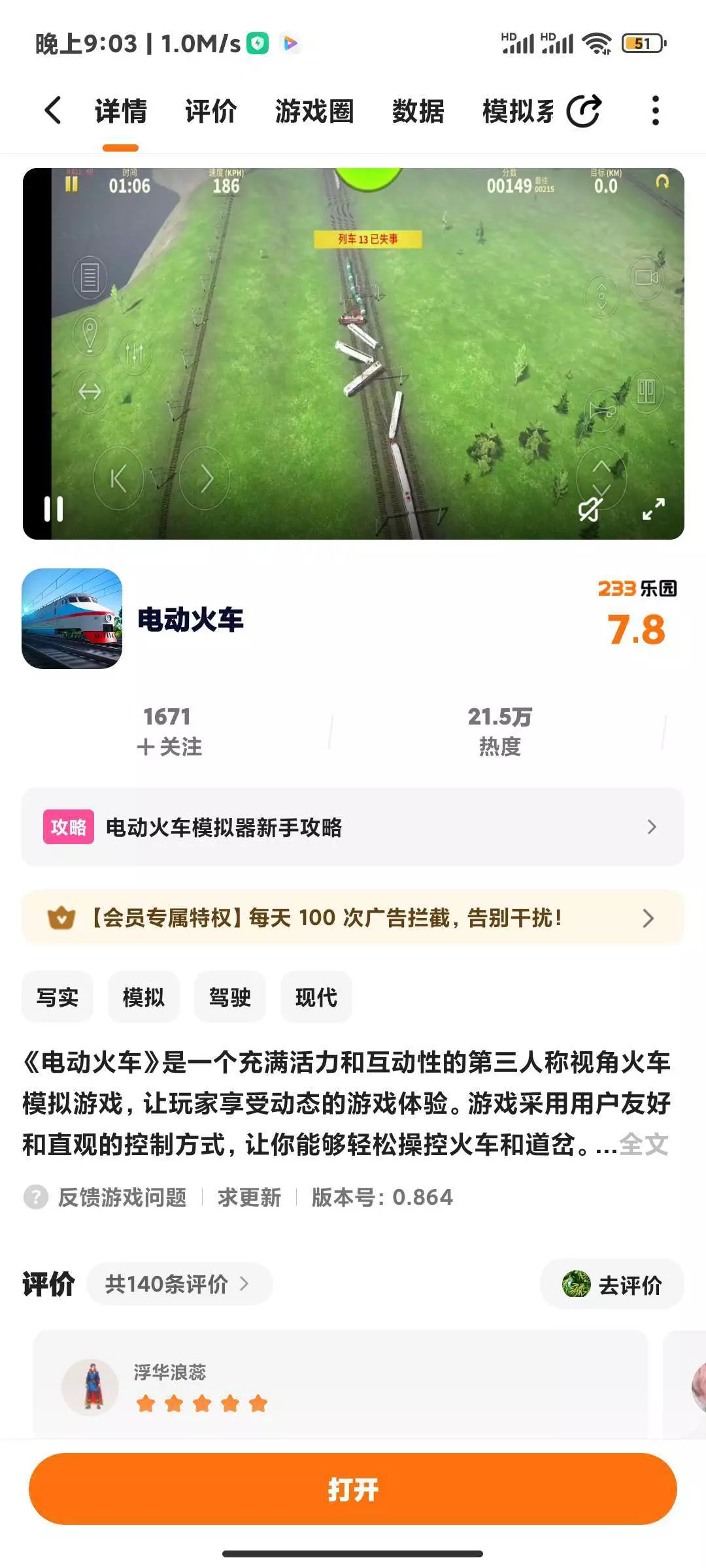The height and width of the screenshot is (1568, 706).
Task: Tap 打开 to launch the game
Action: pyautogui.click(x=353, y=1489)
